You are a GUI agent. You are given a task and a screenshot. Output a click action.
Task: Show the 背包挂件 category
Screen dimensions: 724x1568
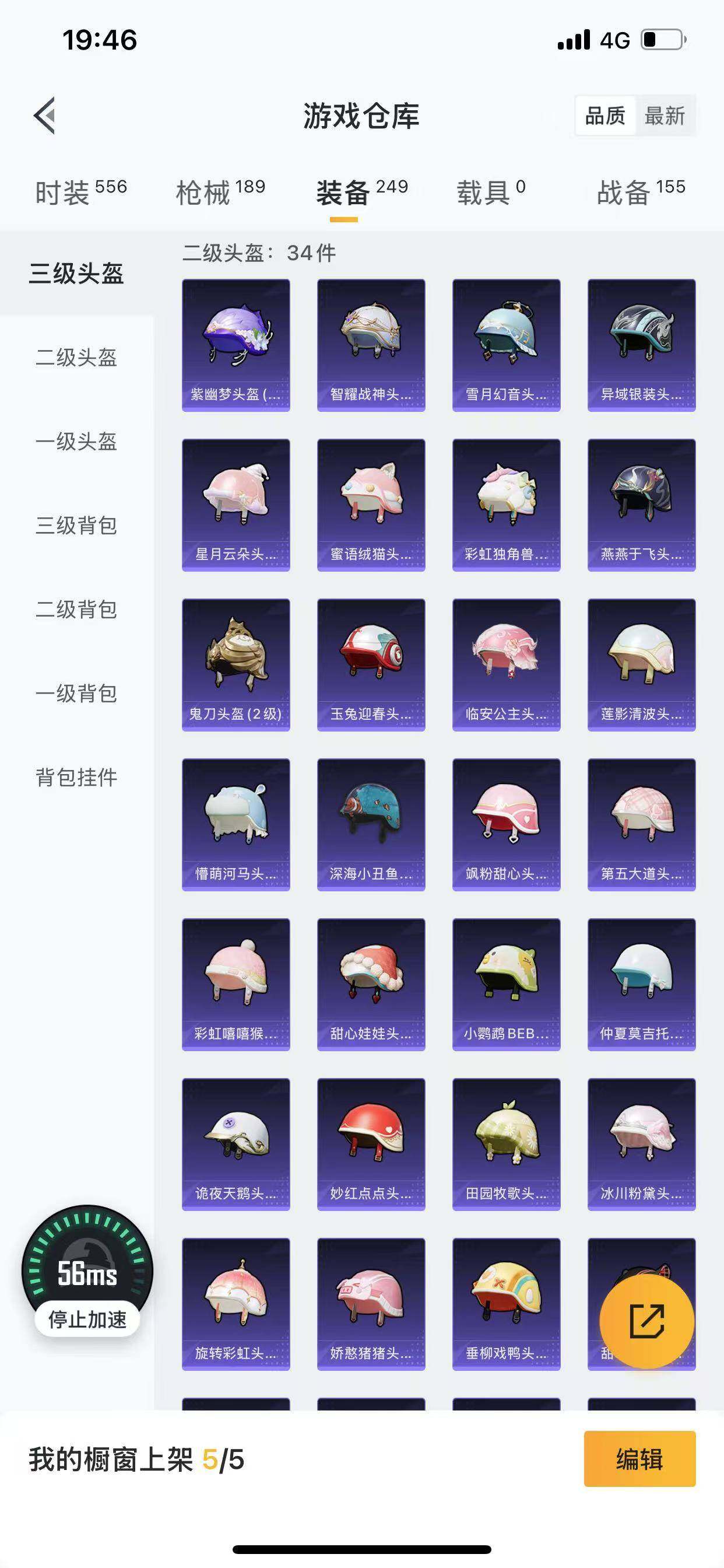pyautogui.click(x=76, y=778)
